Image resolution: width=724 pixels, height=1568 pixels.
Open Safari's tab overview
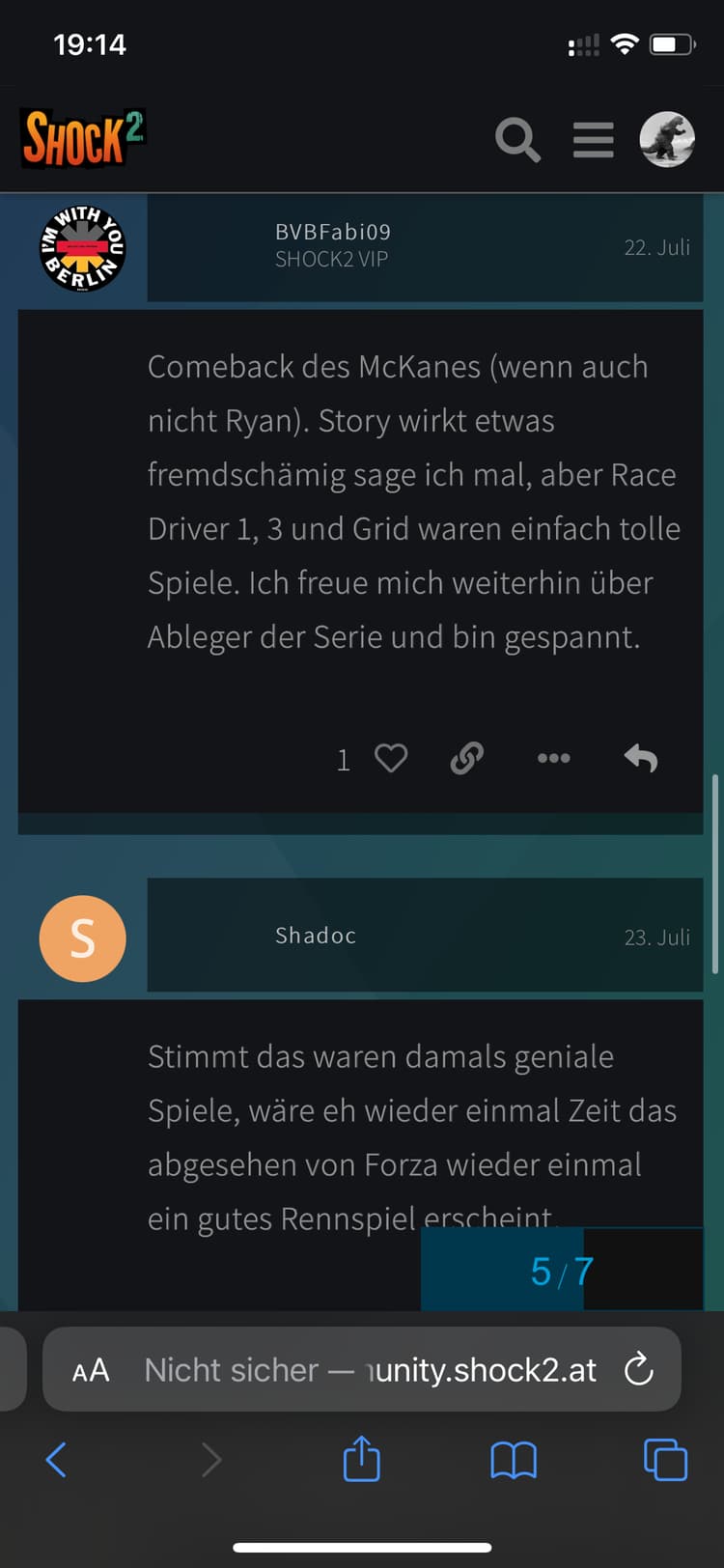[x=665, y=1459]
